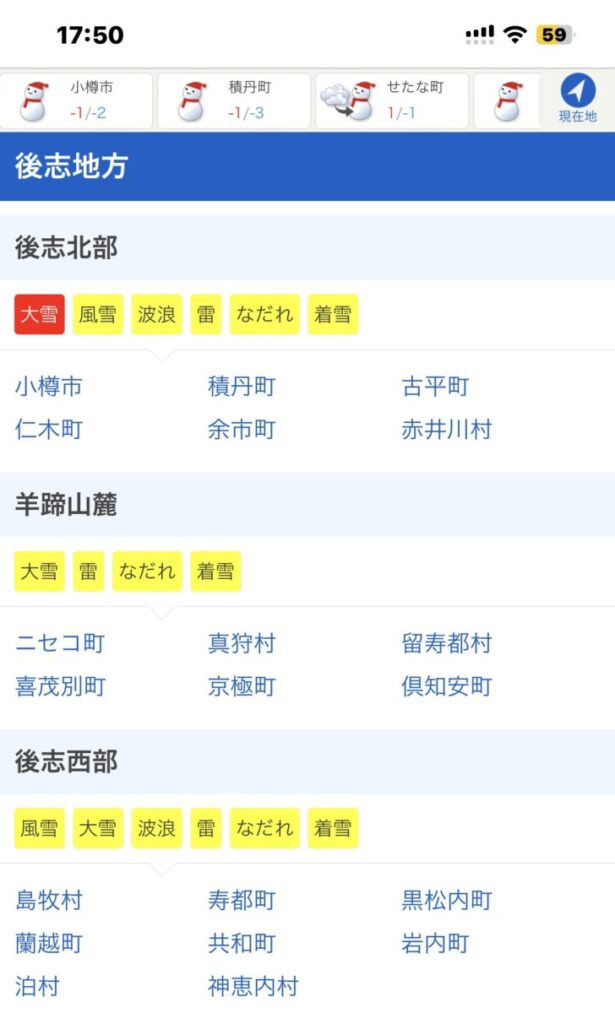The width and height of the screenshot is (615, 1024).
Task: Go to the 京極町 page
Action: click(x=241, y=687)
